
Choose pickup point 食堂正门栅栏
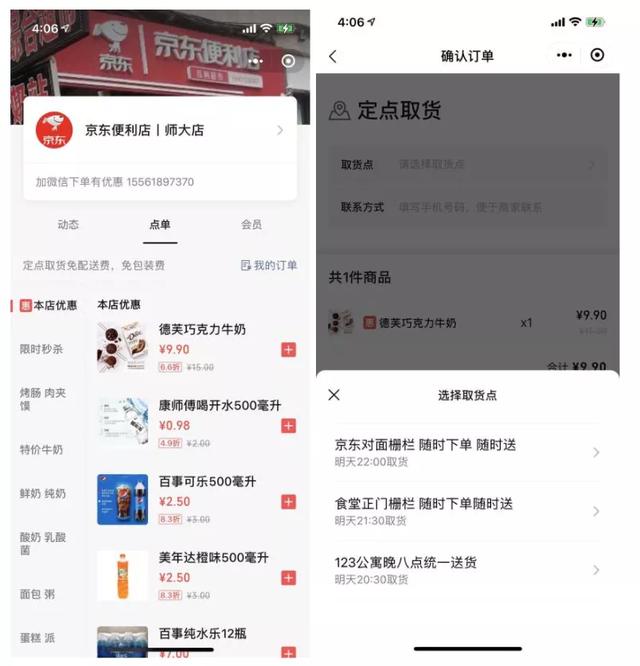[467, 511]
